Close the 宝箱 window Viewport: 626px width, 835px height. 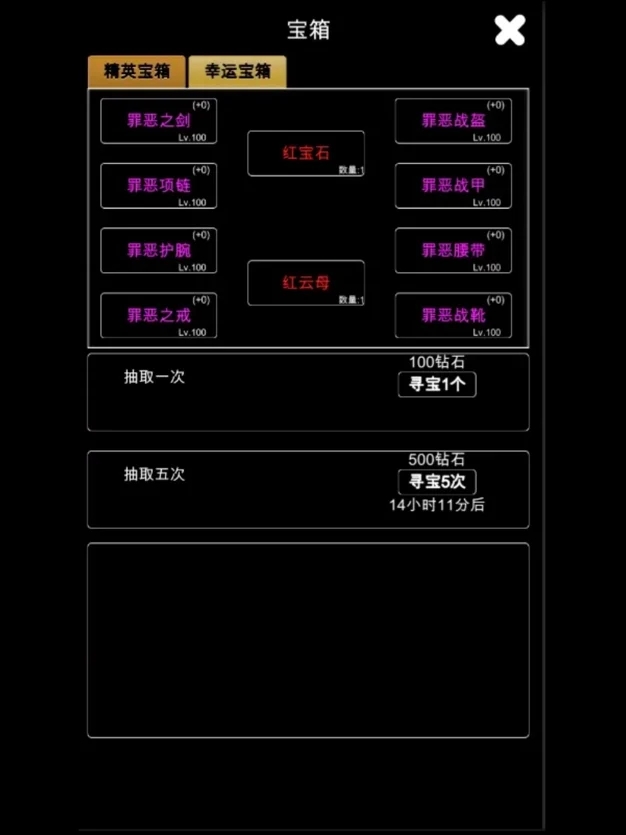point(509,31)
